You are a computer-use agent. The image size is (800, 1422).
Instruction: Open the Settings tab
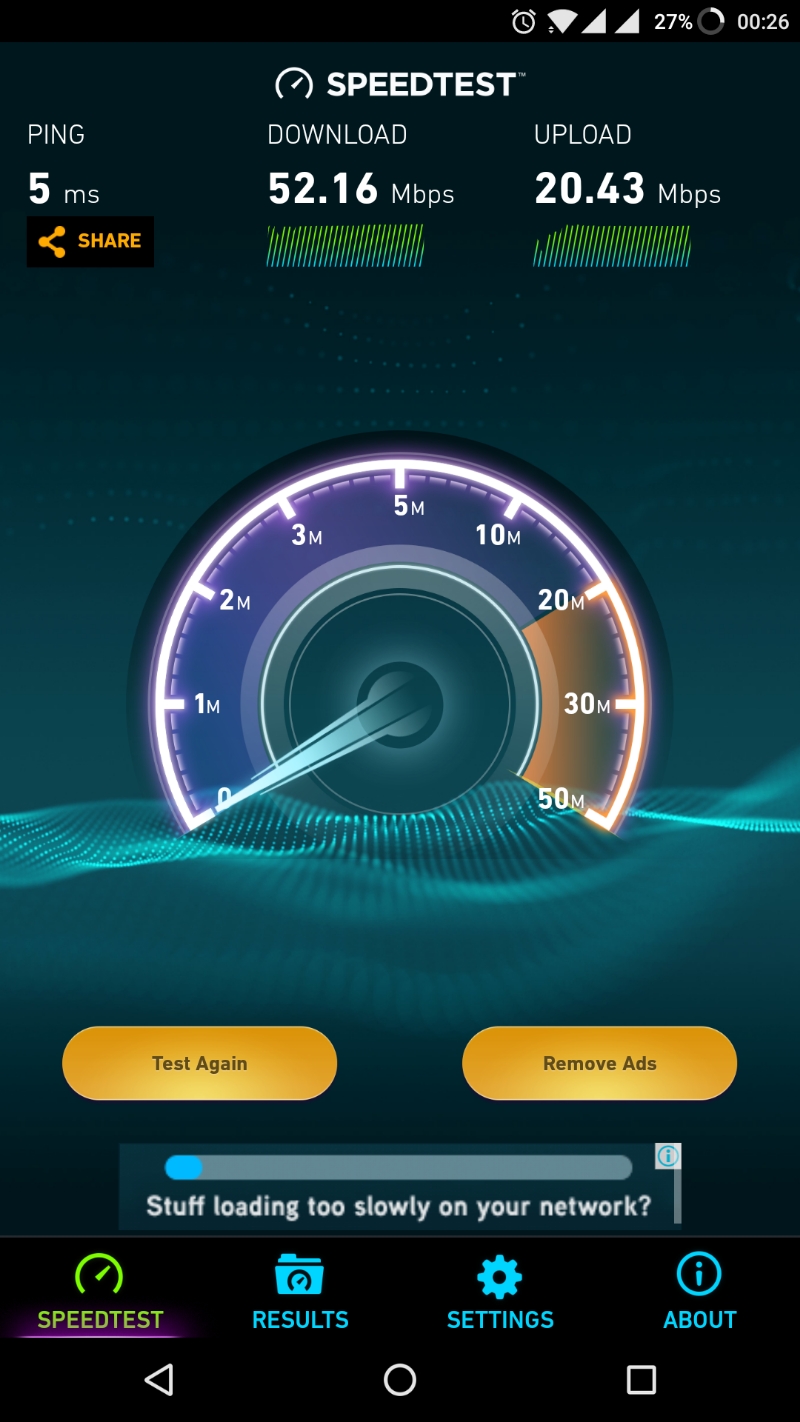(x=500, y=1292)
